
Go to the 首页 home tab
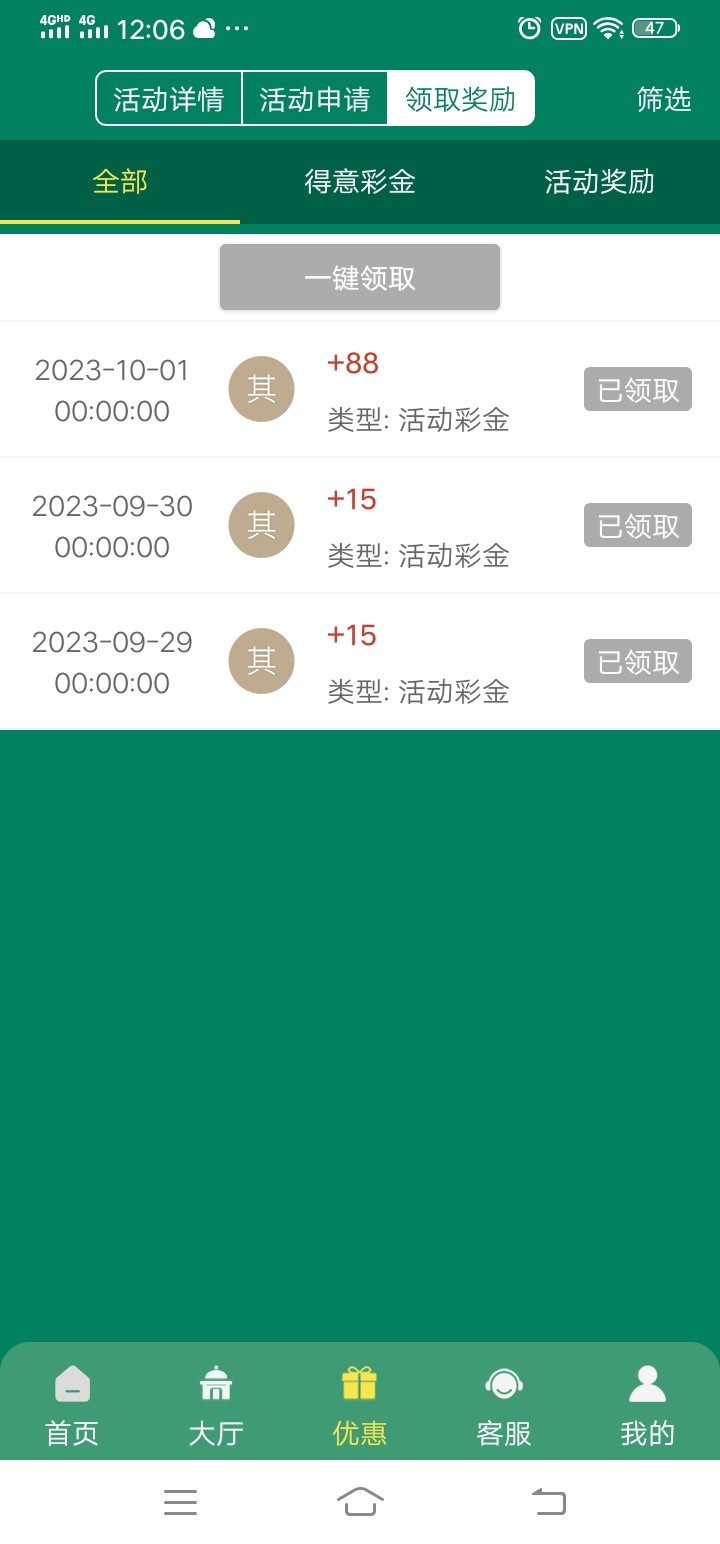(x=72, y=1405)
